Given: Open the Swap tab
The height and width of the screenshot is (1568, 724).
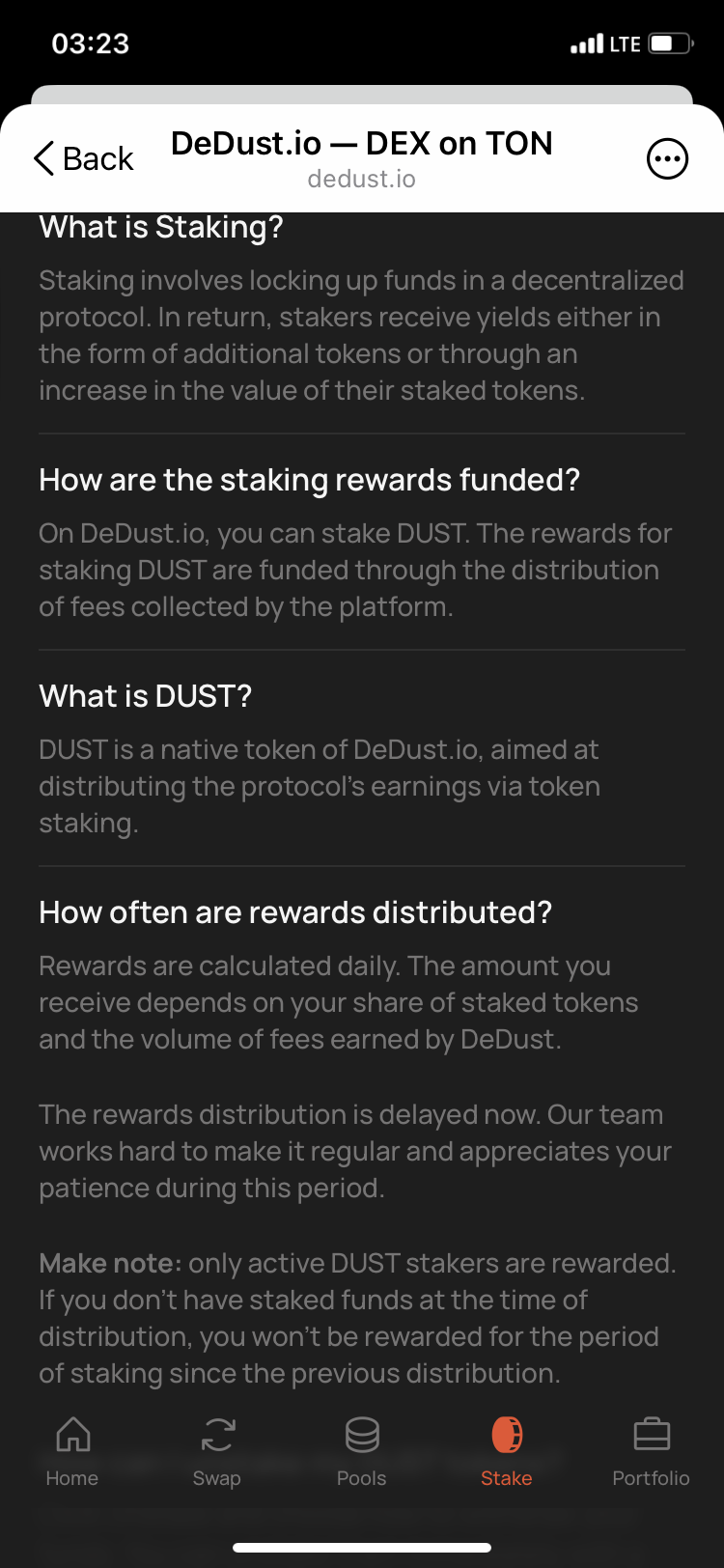Looking at the screenshot, I should tap(217, 1450).
